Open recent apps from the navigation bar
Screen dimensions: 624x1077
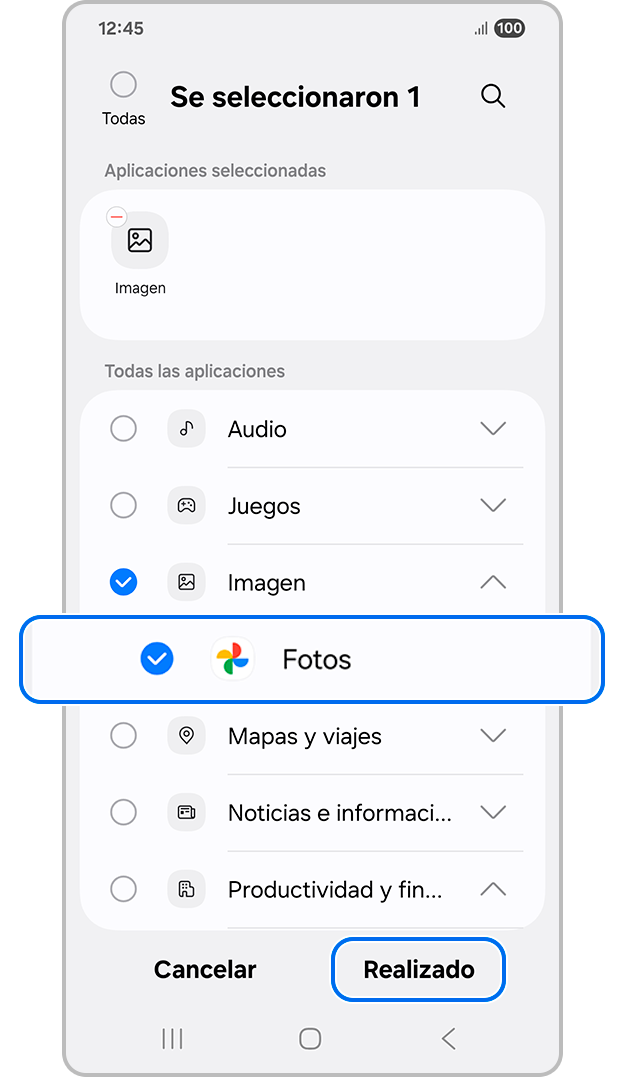[x=172, y=1039]
